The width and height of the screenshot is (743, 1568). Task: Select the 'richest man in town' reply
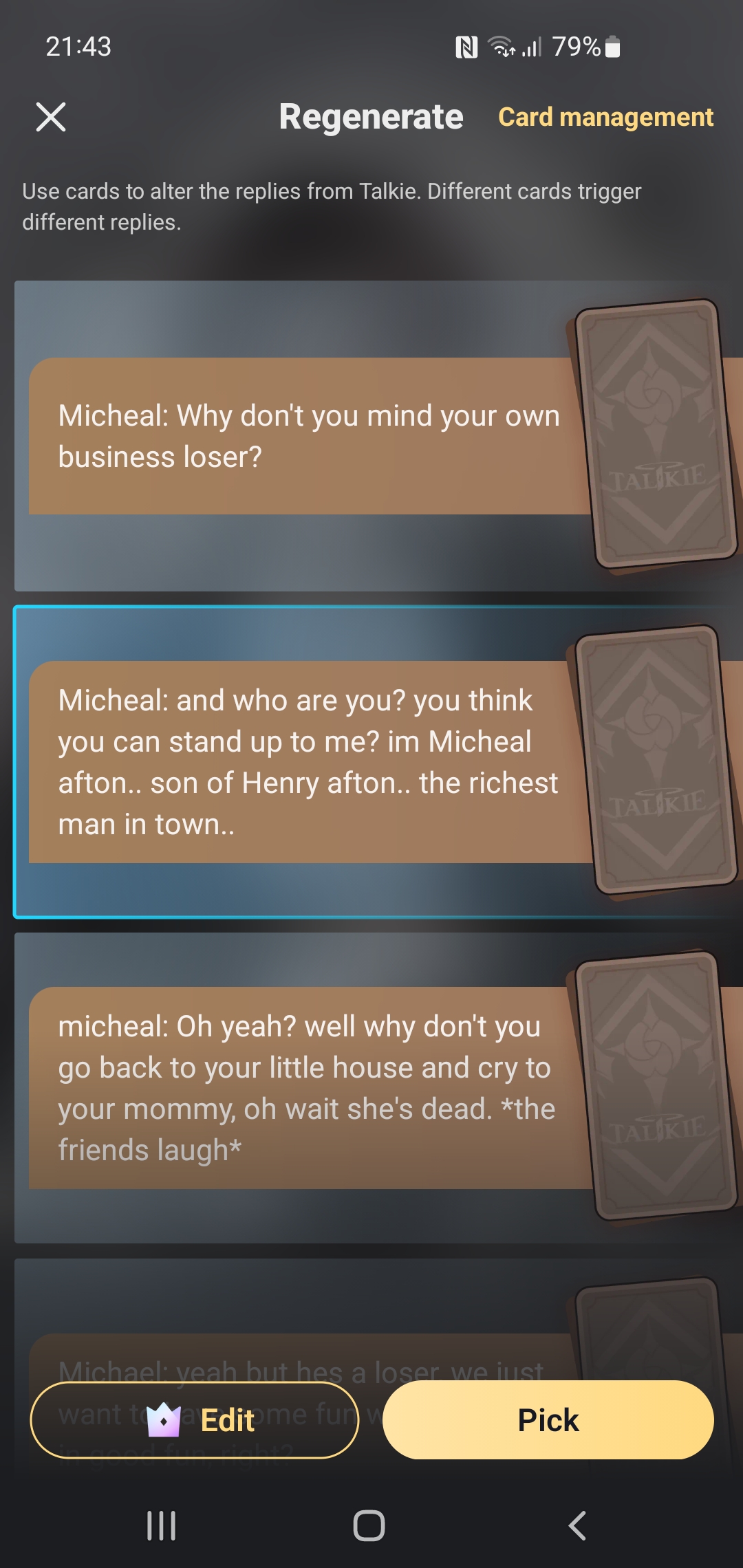[x=308, y=762]
